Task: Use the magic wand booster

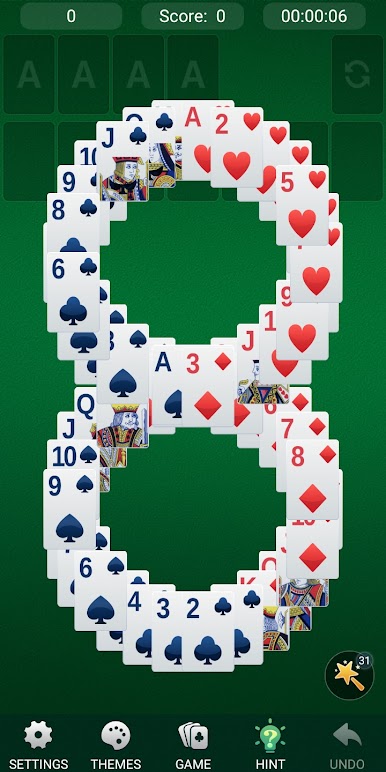Action: point(350,676)
